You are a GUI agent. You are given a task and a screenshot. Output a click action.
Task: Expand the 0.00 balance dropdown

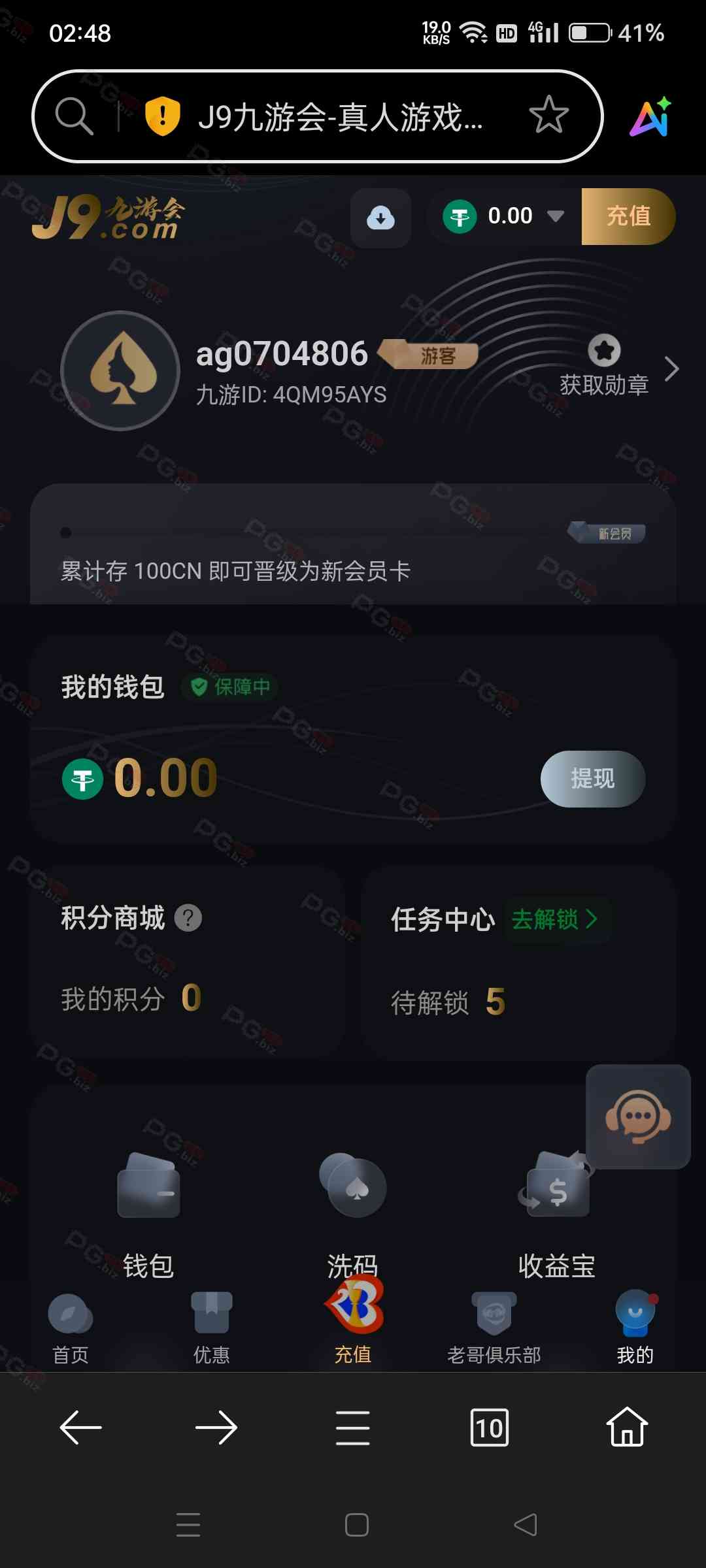click(x=555, y=216)
